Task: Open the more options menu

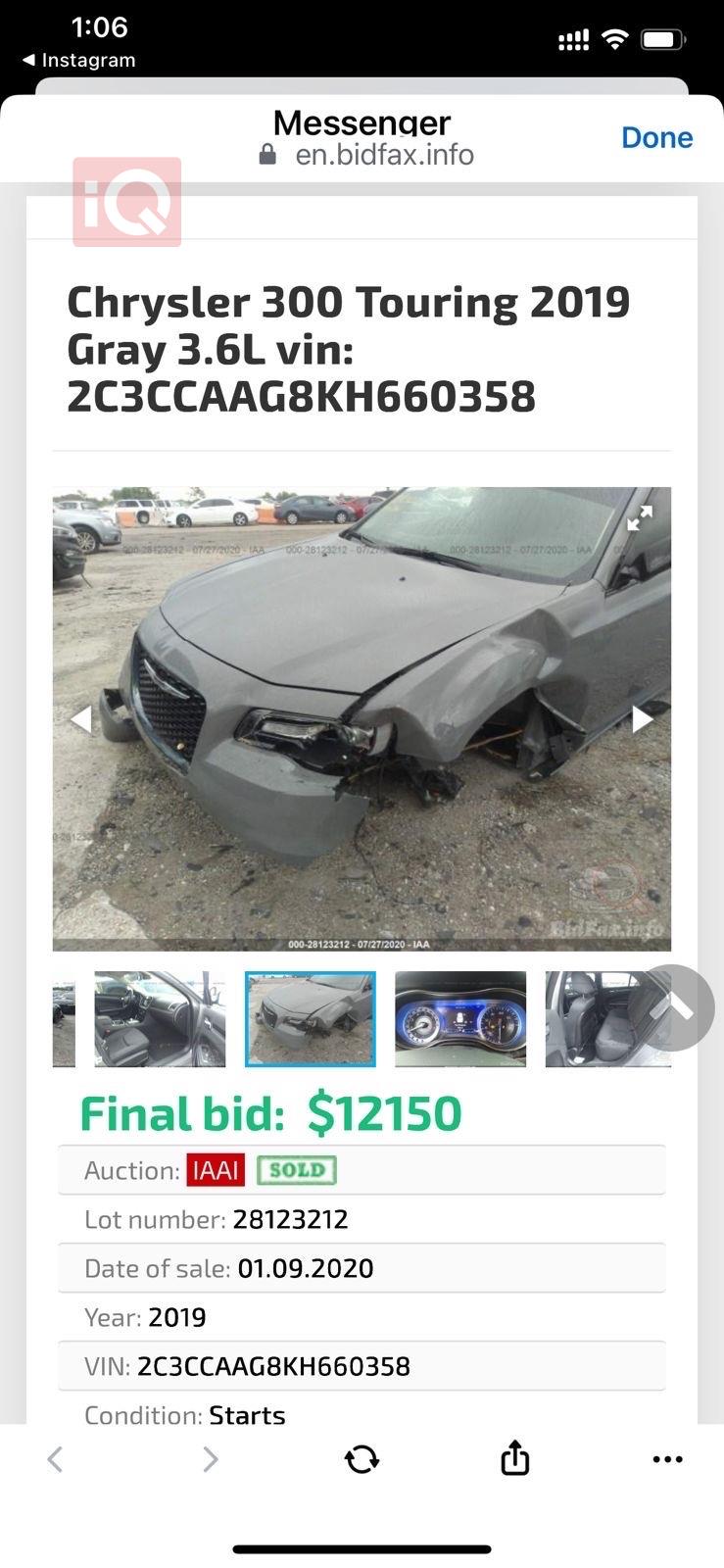Action: click(x=667, y=1459)
